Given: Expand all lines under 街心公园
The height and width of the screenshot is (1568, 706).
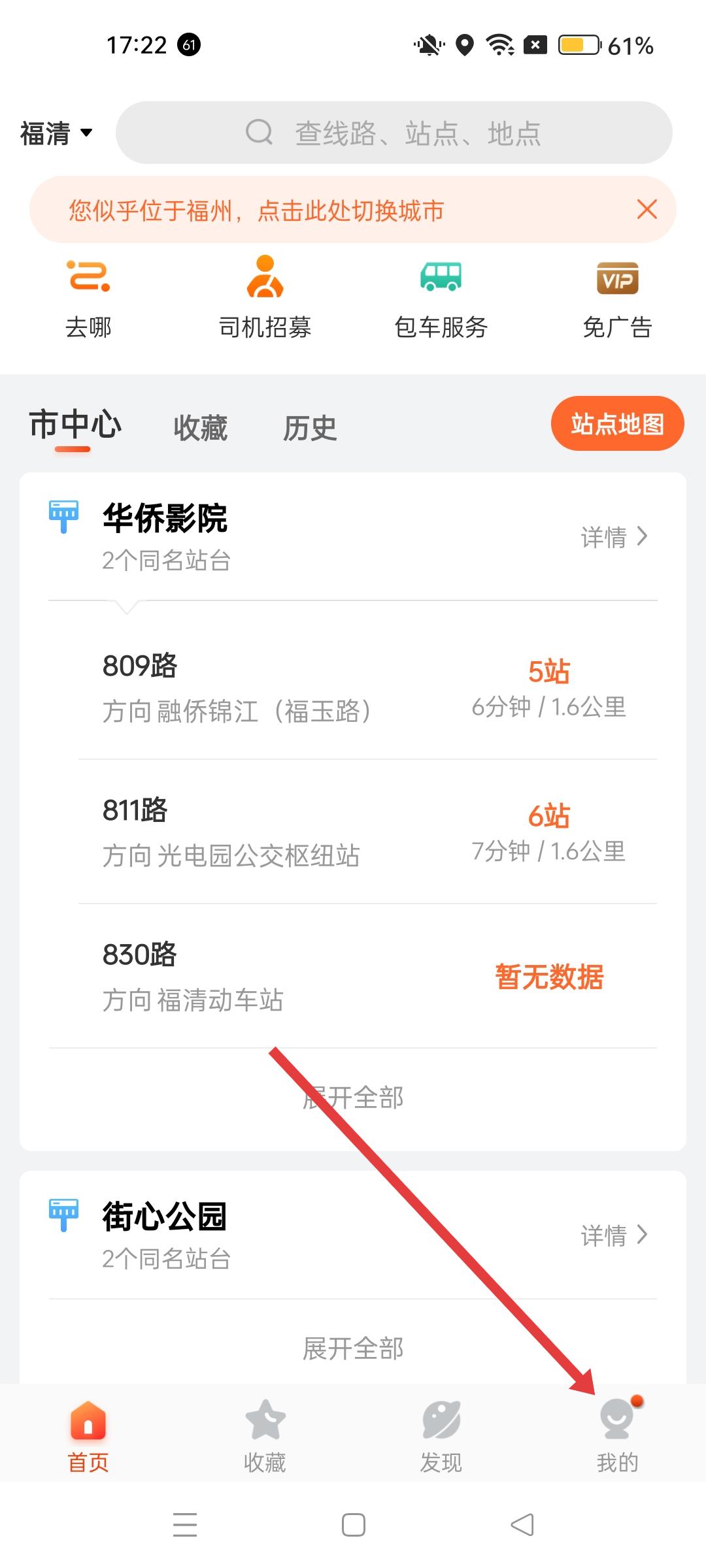Looking at the screenshot, I should point(353,1348).
